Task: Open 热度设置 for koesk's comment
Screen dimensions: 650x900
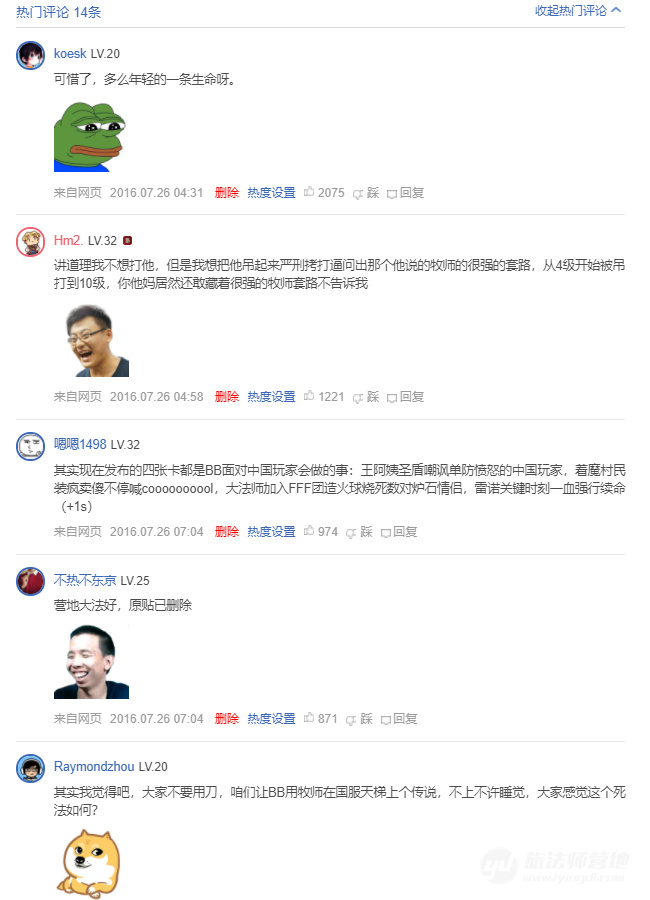Action: point(271,193)
